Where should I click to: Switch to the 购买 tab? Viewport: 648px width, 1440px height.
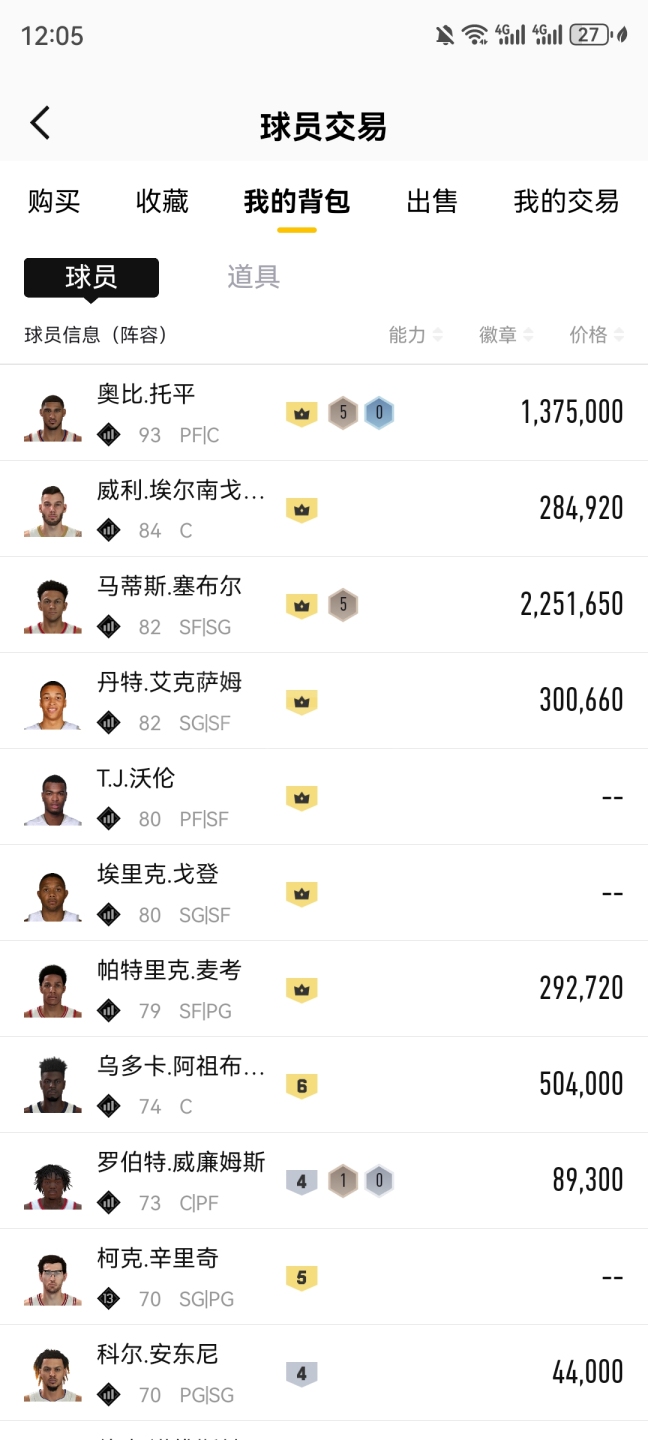click(x=54, y=201)
